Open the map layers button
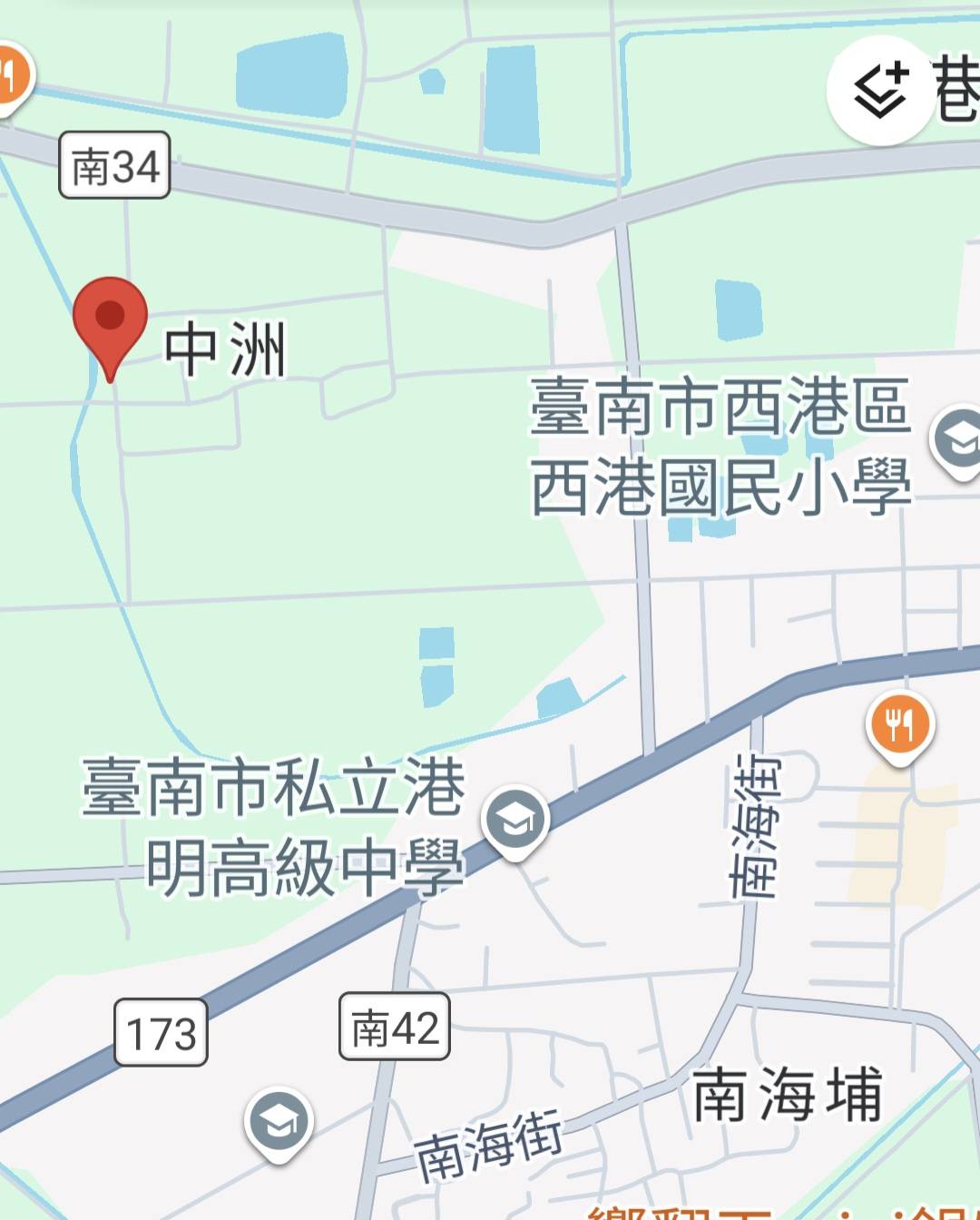 (880, 91)
